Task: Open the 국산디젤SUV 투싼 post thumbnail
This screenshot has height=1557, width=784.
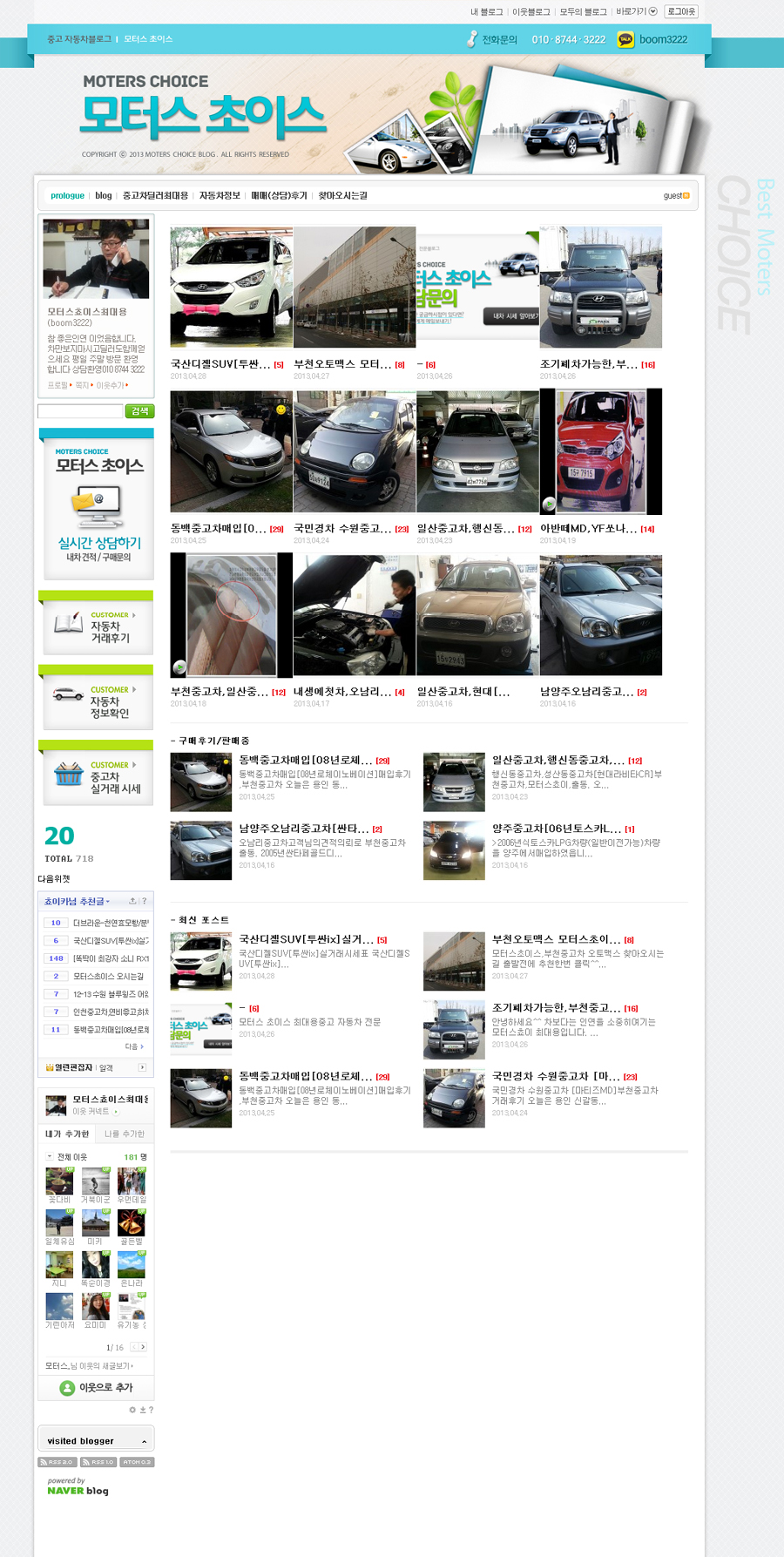Action: click(231, 288)
